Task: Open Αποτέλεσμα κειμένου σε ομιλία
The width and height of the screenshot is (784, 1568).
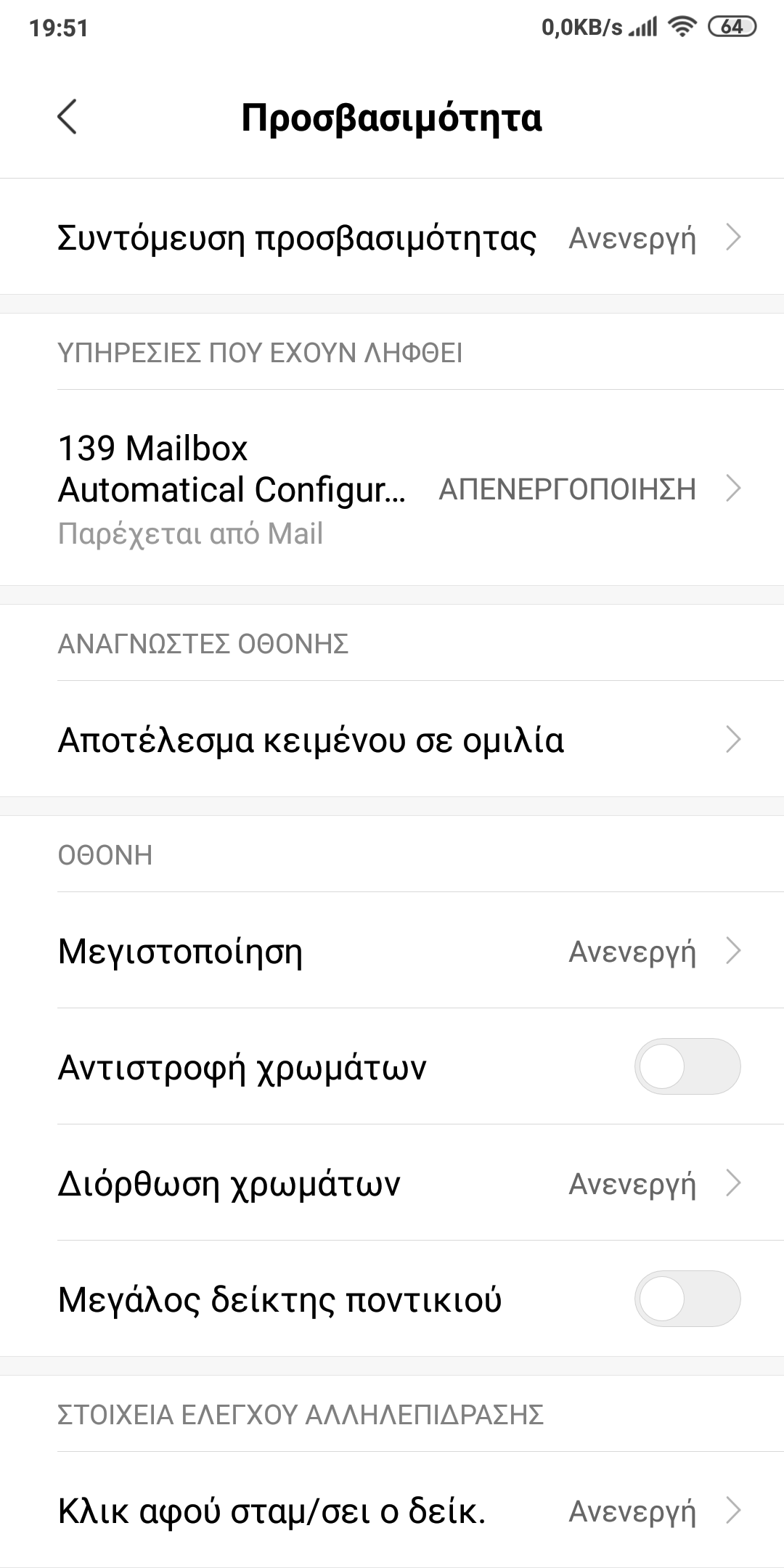Action: click(392, 740)
